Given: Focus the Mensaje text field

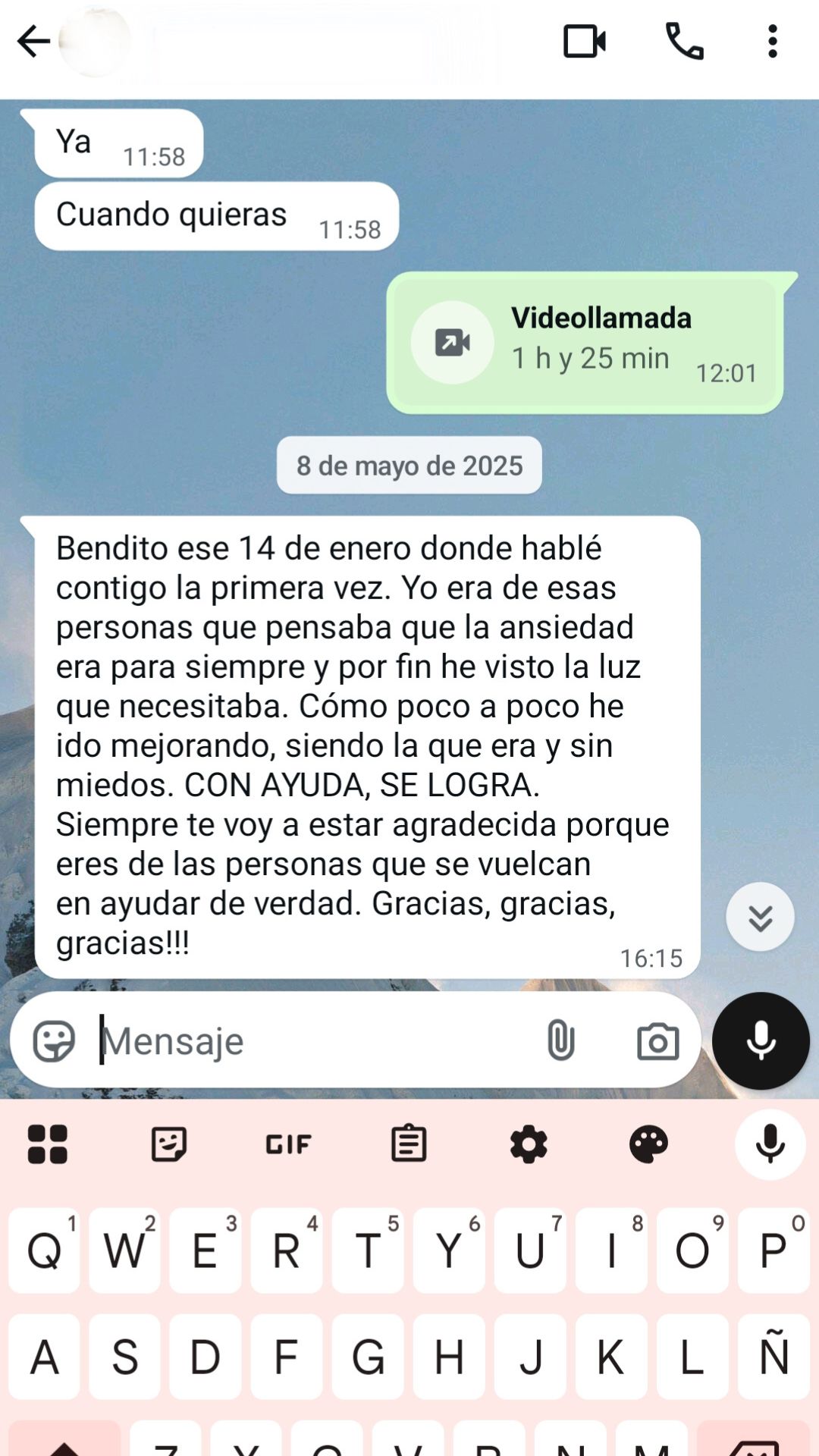Looking at the screenshot, I should (318, 1041).
